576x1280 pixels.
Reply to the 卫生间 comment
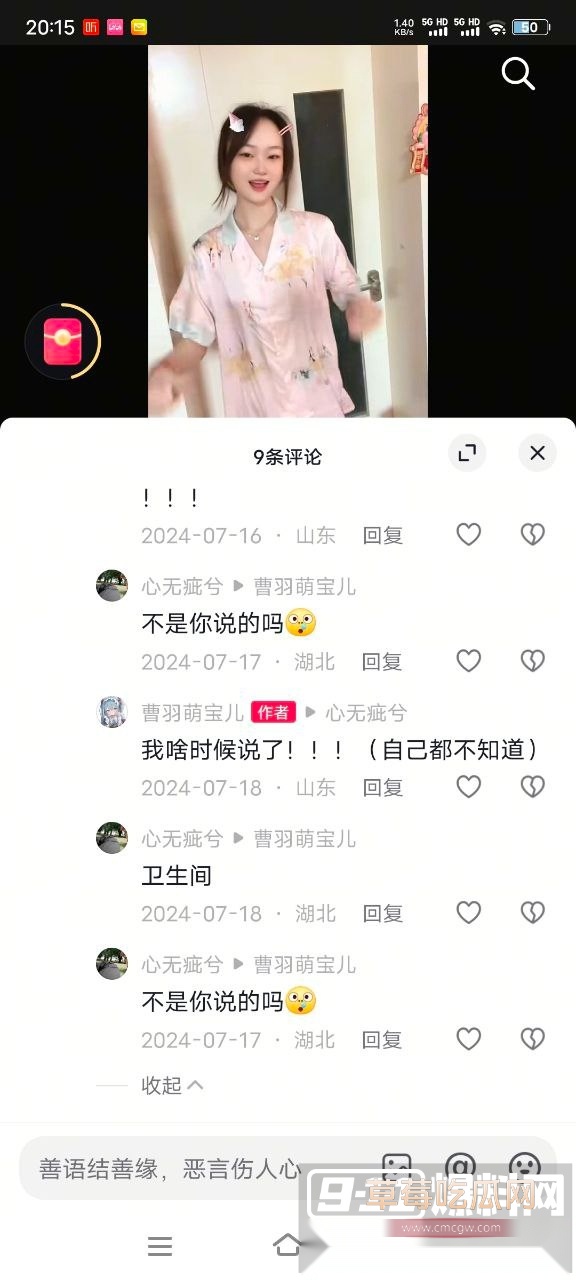tap(382, 913)
